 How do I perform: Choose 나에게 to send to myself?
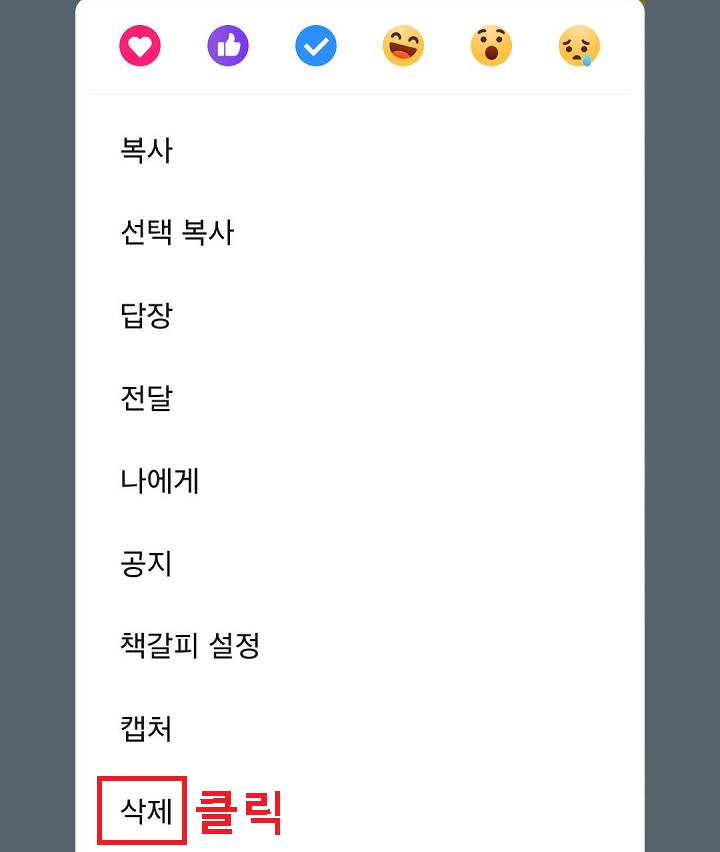pos(160,481)
